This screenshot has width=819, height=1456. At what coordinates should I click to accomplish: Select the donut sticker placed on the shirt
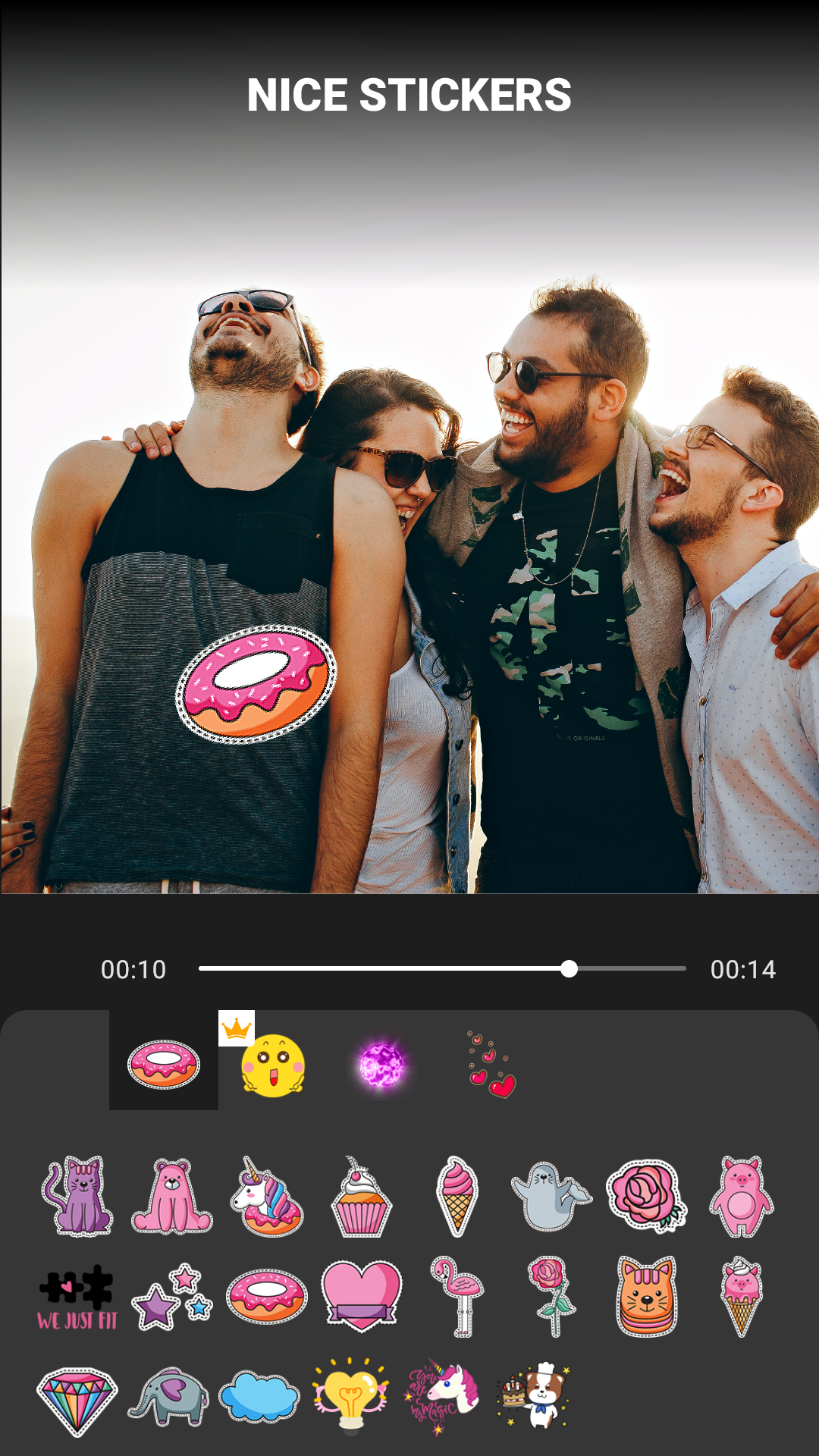click(254, 686)
